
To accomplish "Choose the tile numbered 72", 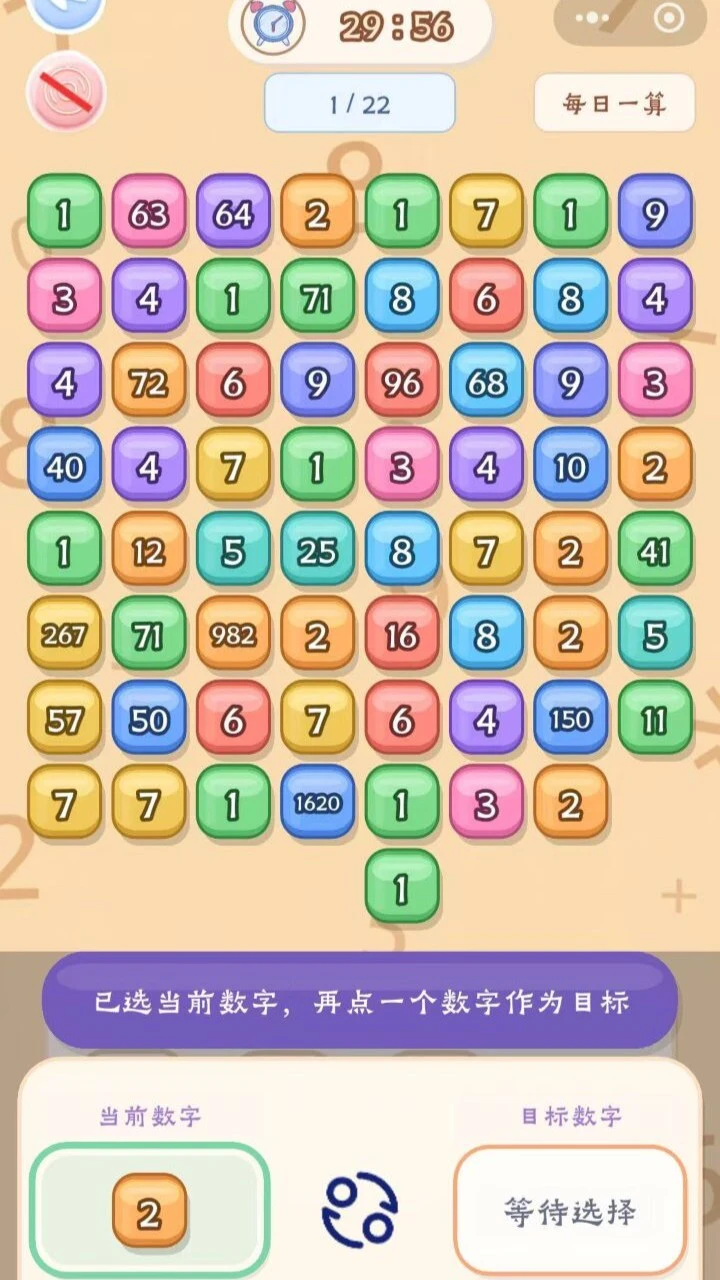I will click(x=149, y=381).
